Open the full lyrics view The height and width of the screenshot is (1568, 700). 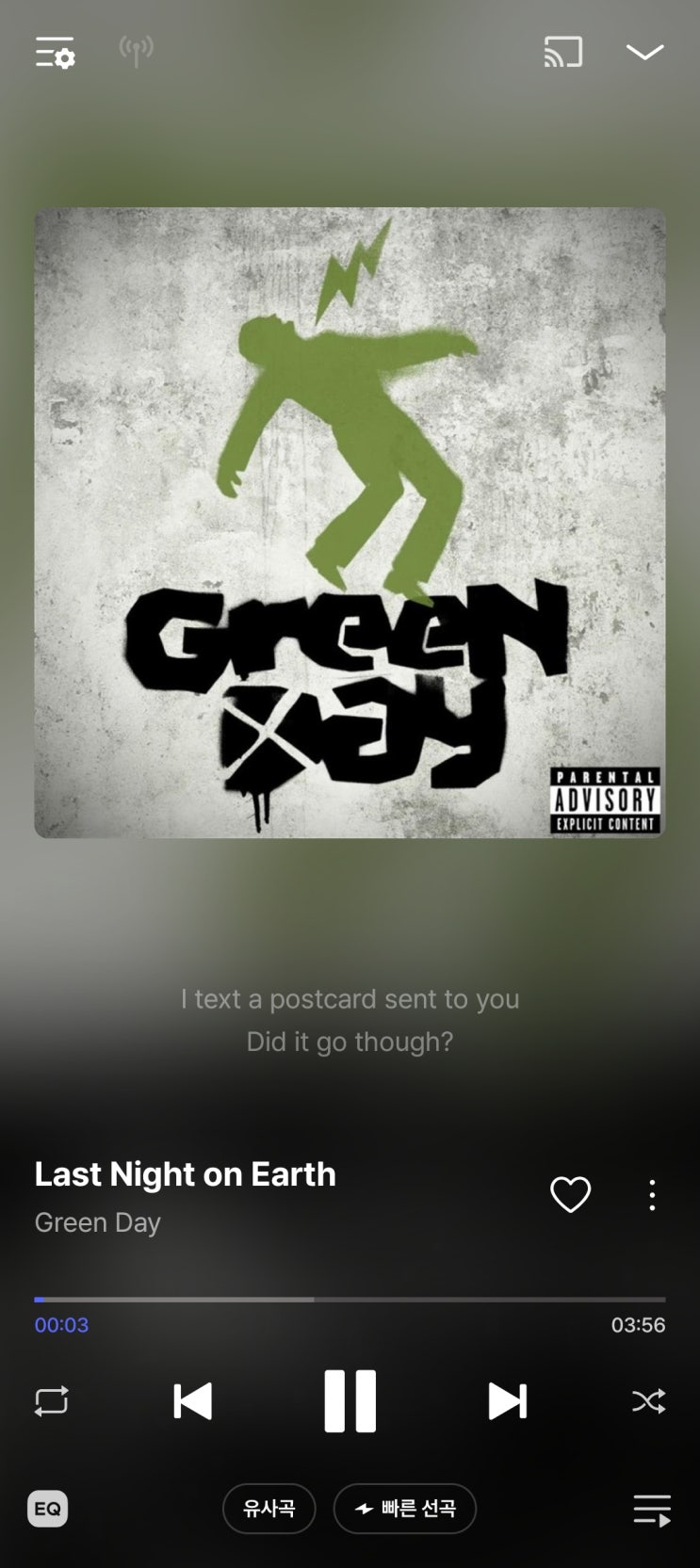click(x=350, y=1020)
